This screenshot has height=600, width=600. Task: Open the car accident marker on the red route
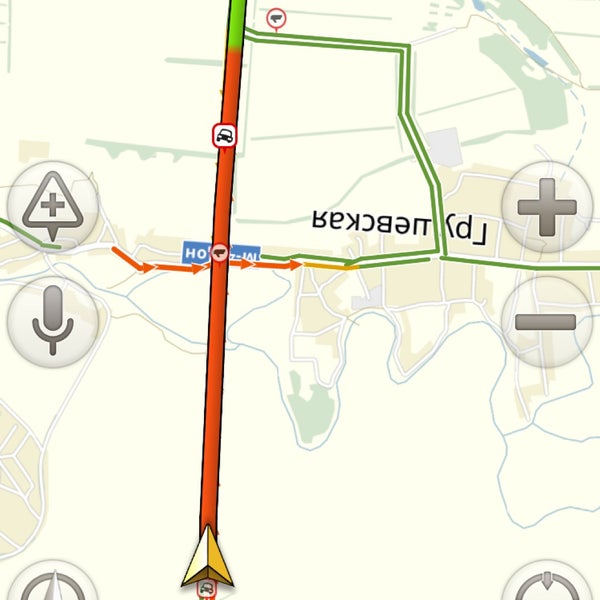pyautogui.click(x=225, y=135)
